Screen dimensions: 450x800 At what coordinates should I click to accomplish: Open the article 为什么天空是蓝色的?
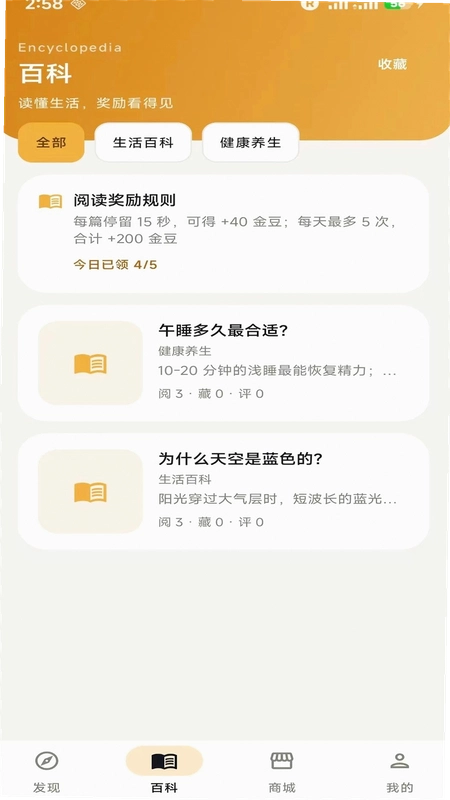(x=223, y=491)
